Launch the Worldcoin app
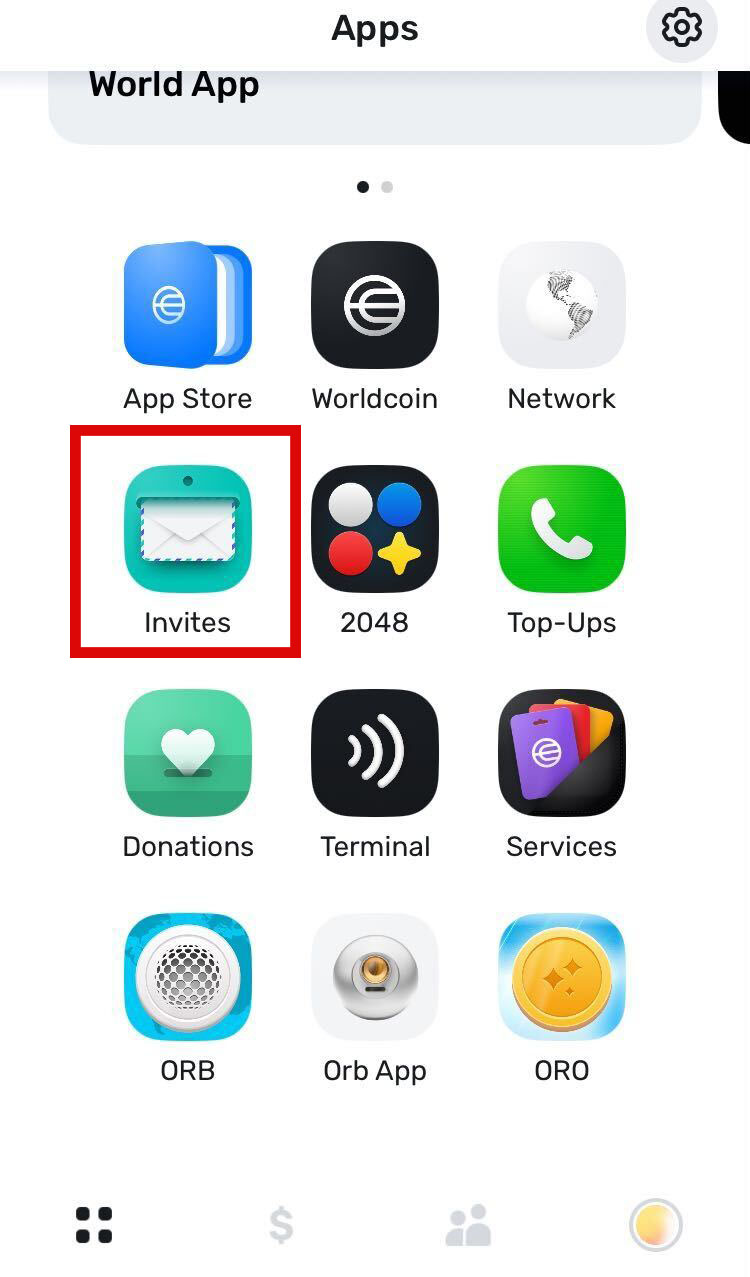Image resolution: width=750 pixels, height=1277 pixels. (375, 305)
